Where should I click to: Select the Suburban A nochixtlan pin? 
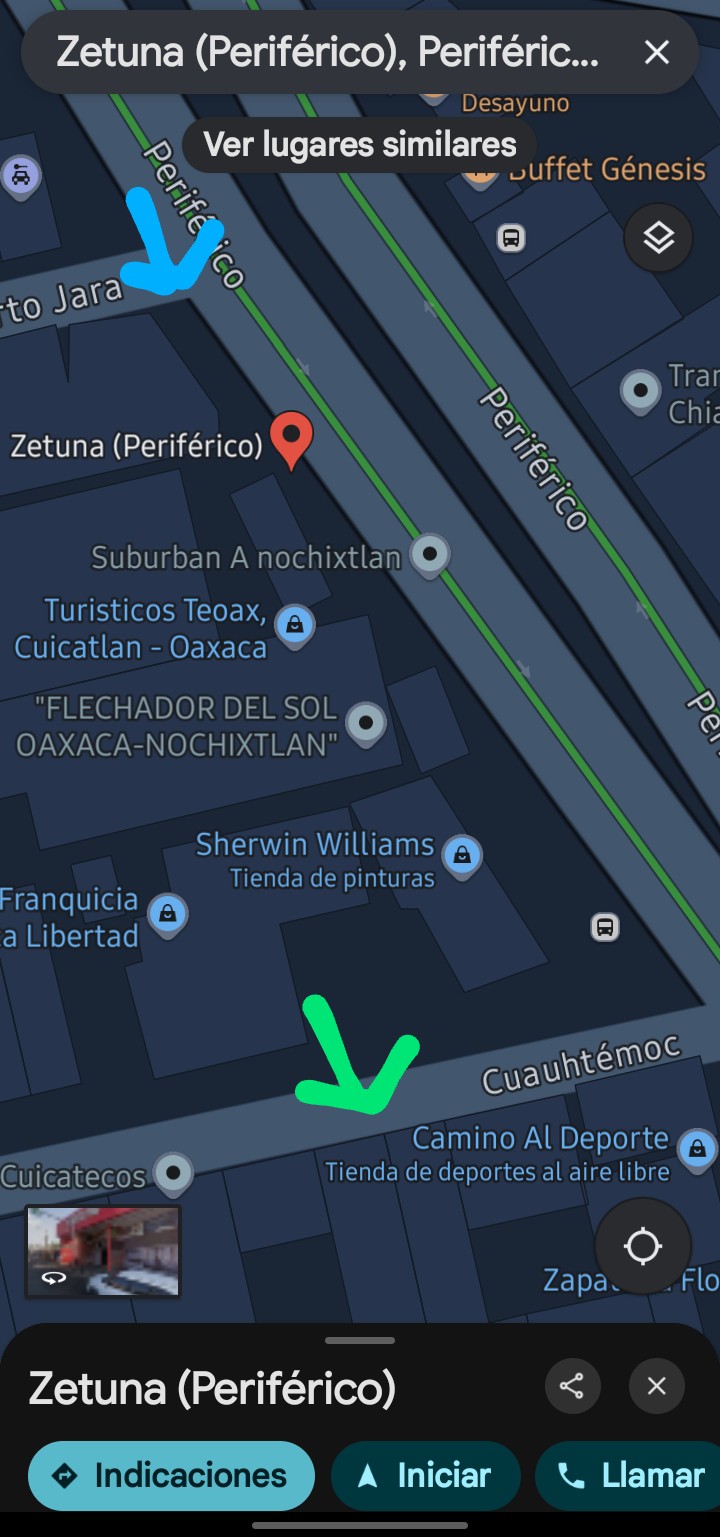point(430,555)
